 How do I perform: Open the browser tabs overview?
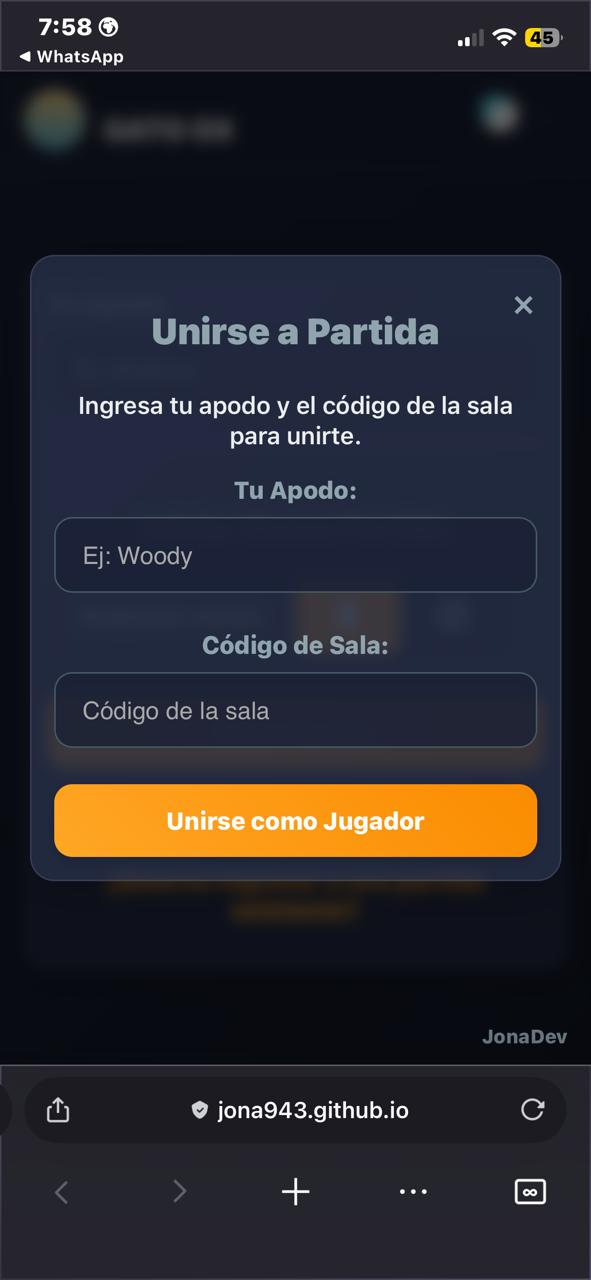pos(530,1191)
